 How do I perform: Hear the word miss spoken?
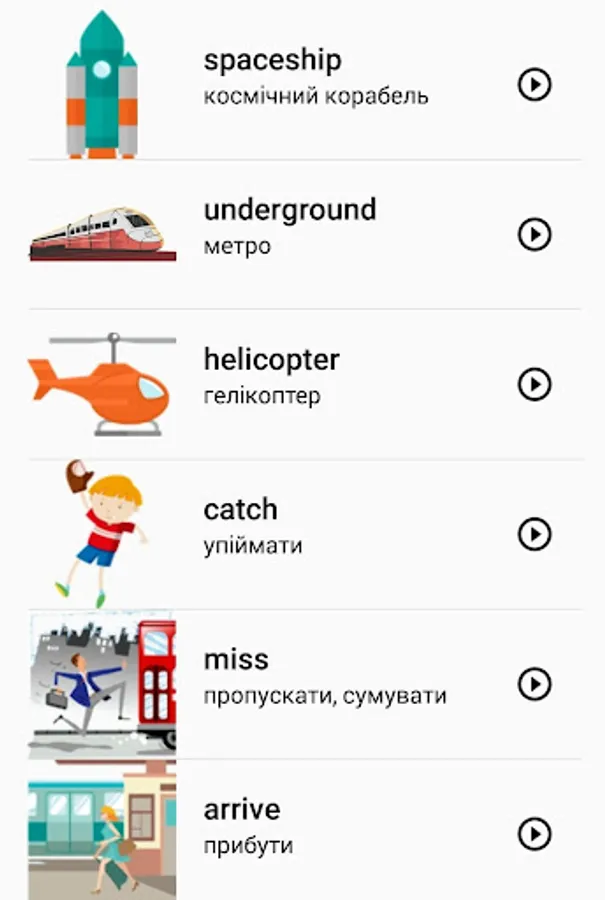tap(535, 684)
